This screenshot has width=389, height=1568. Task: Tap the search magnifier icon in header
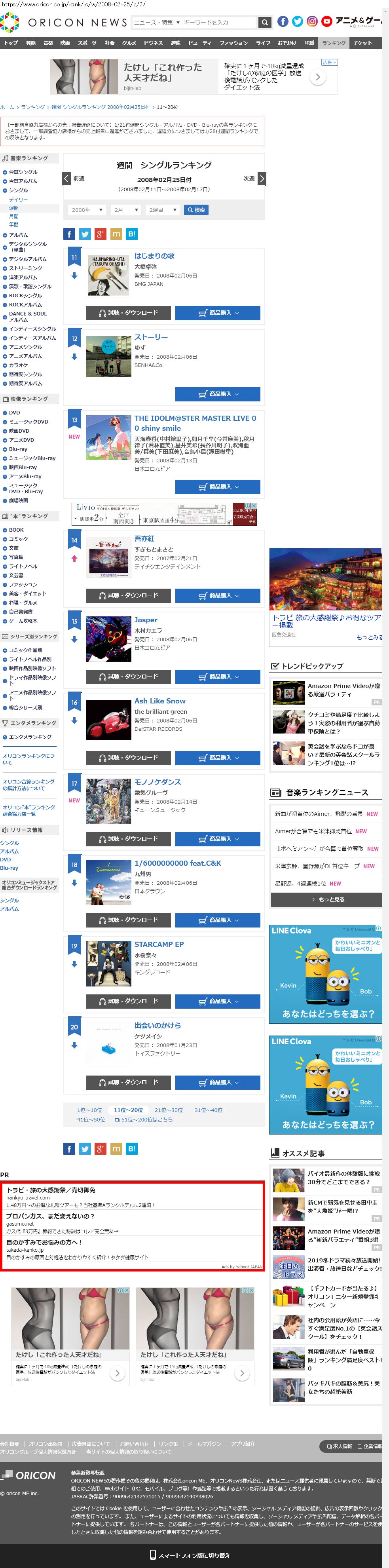[264, 23]
